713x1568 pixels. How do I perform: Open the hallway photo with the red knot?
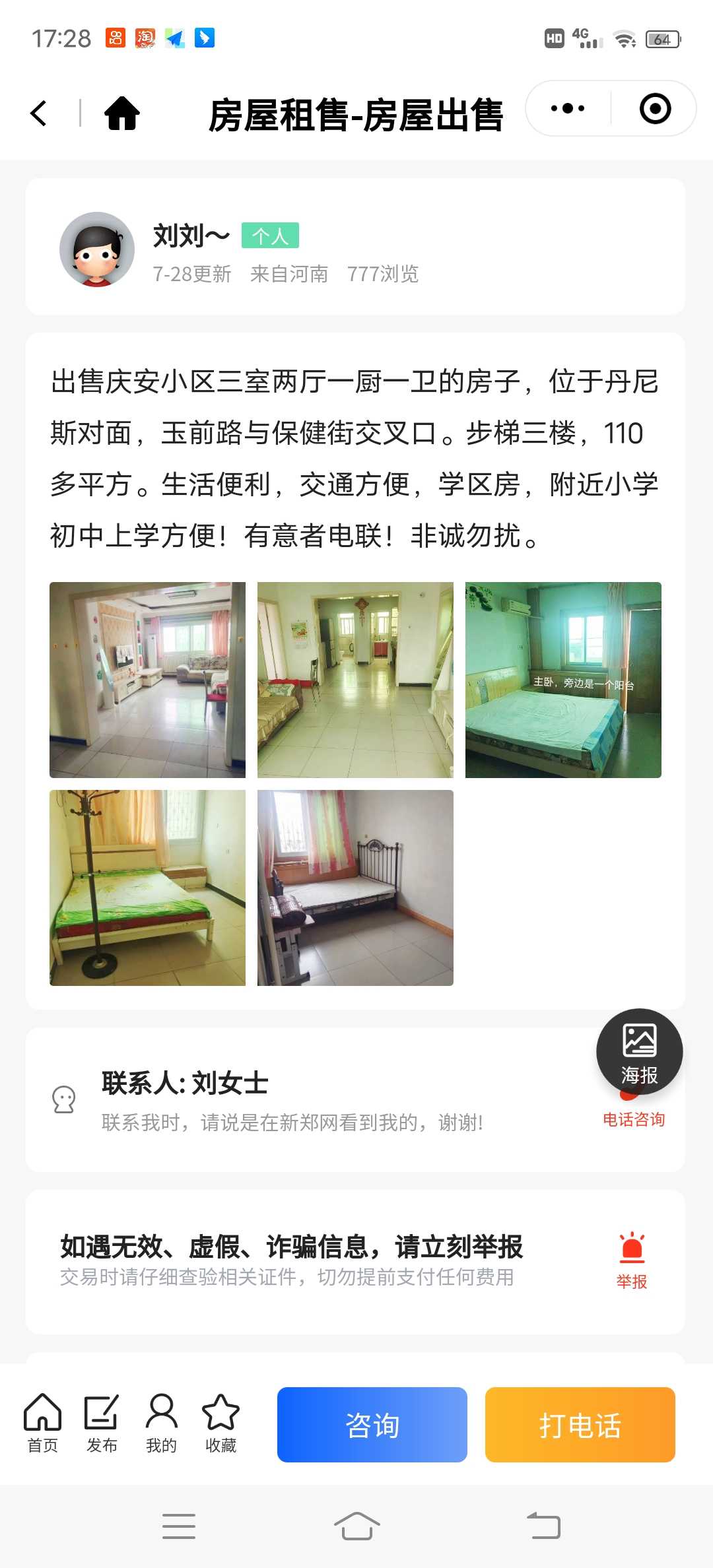(355, 680)
